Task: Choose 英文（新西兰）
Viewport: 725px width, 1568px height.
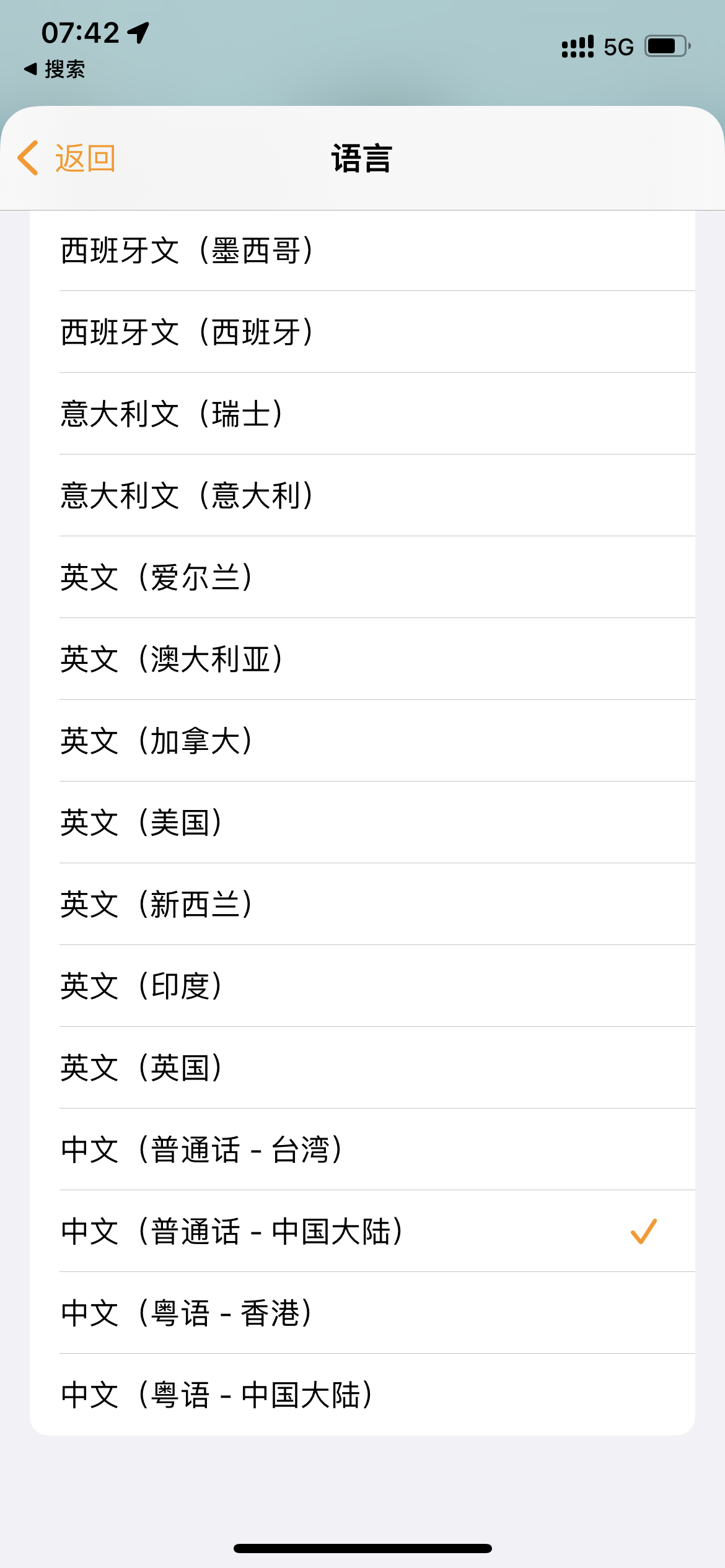Action: [362, 904]
